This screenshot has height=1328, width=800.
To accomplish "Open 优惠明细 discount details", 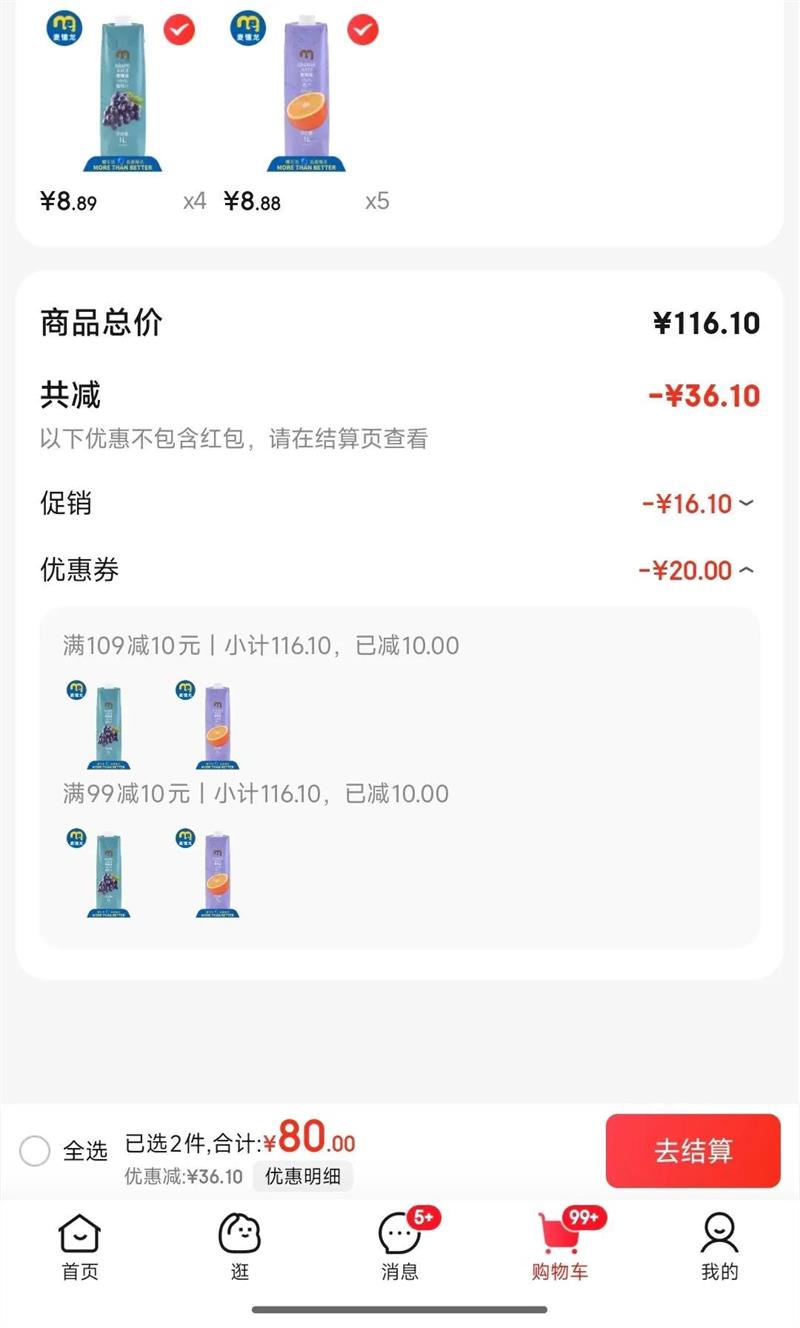I will 303,1176.
